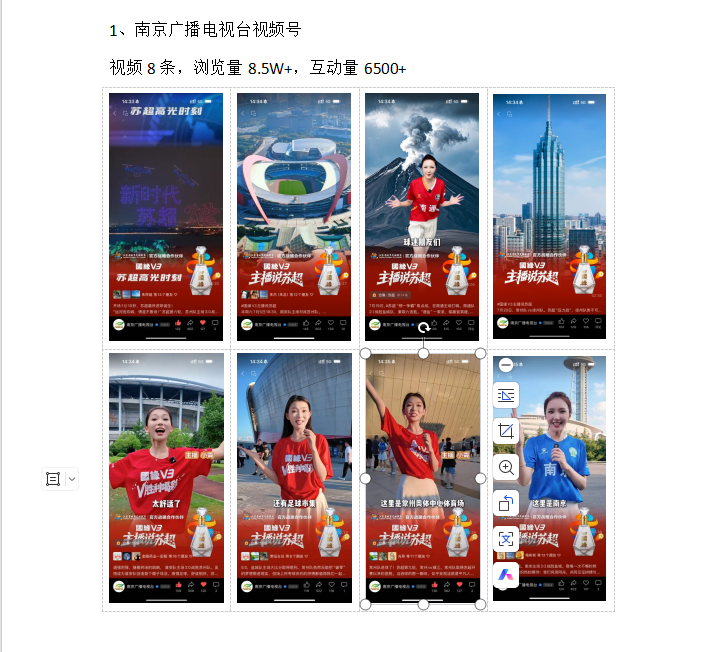
Task: Select the aerial stadium picture
Action: tap(294, 215)
